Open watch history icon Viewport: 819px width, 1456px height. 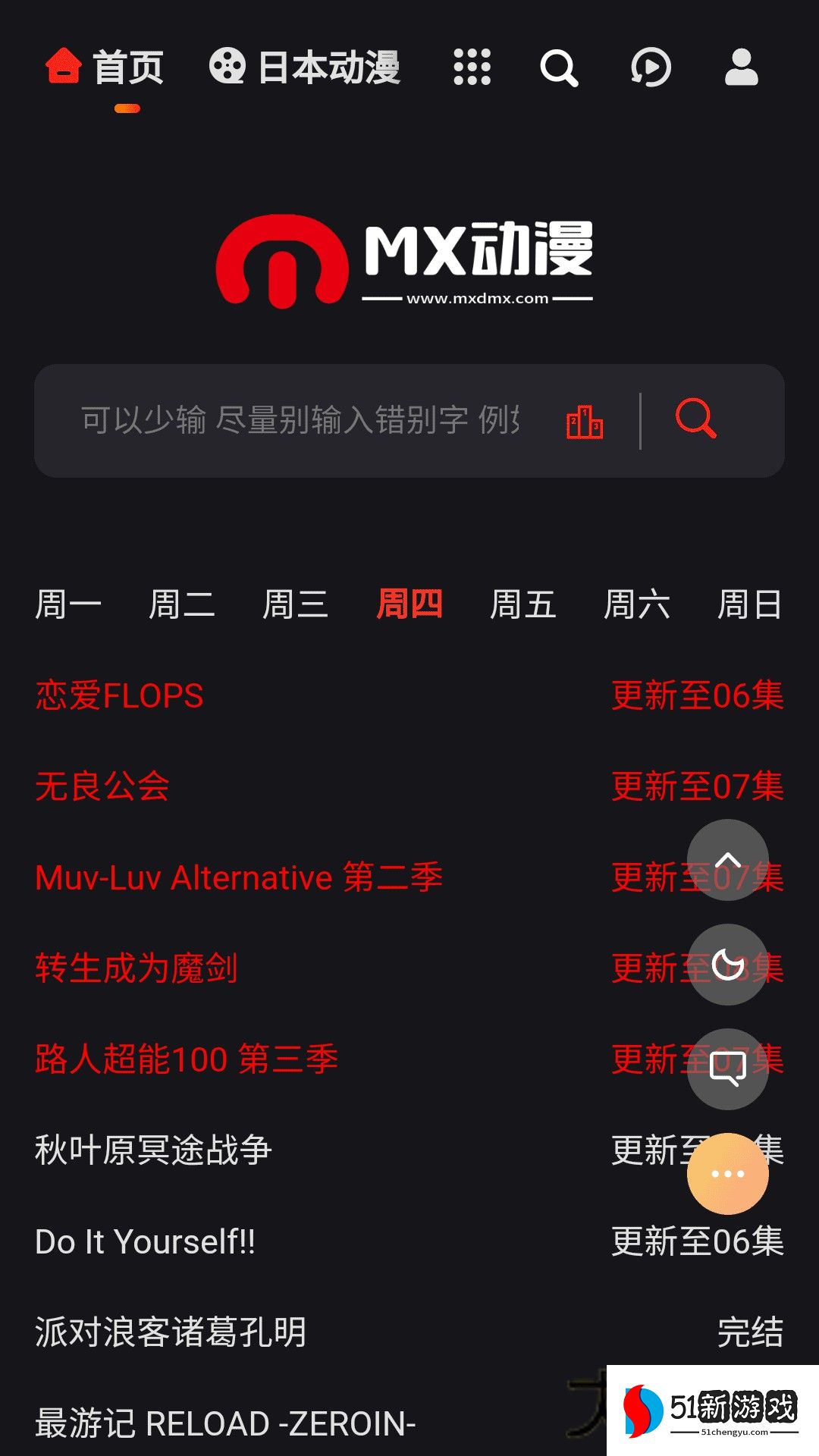(x=651, y=67)
